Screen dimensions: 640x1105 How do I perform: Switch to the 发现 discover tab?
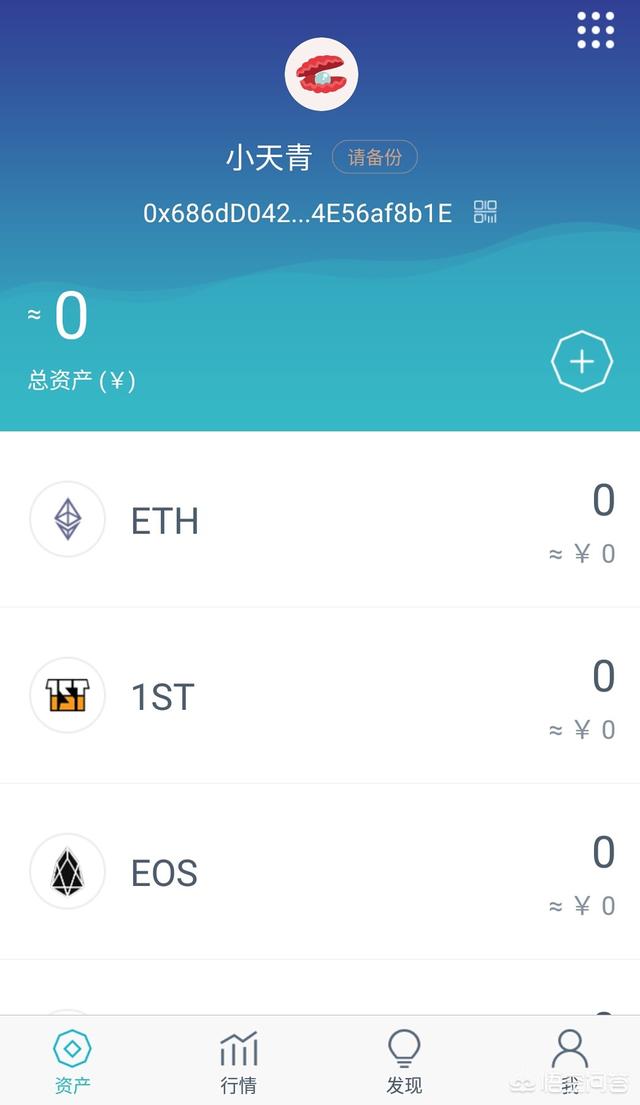(x=404, y=1062)
